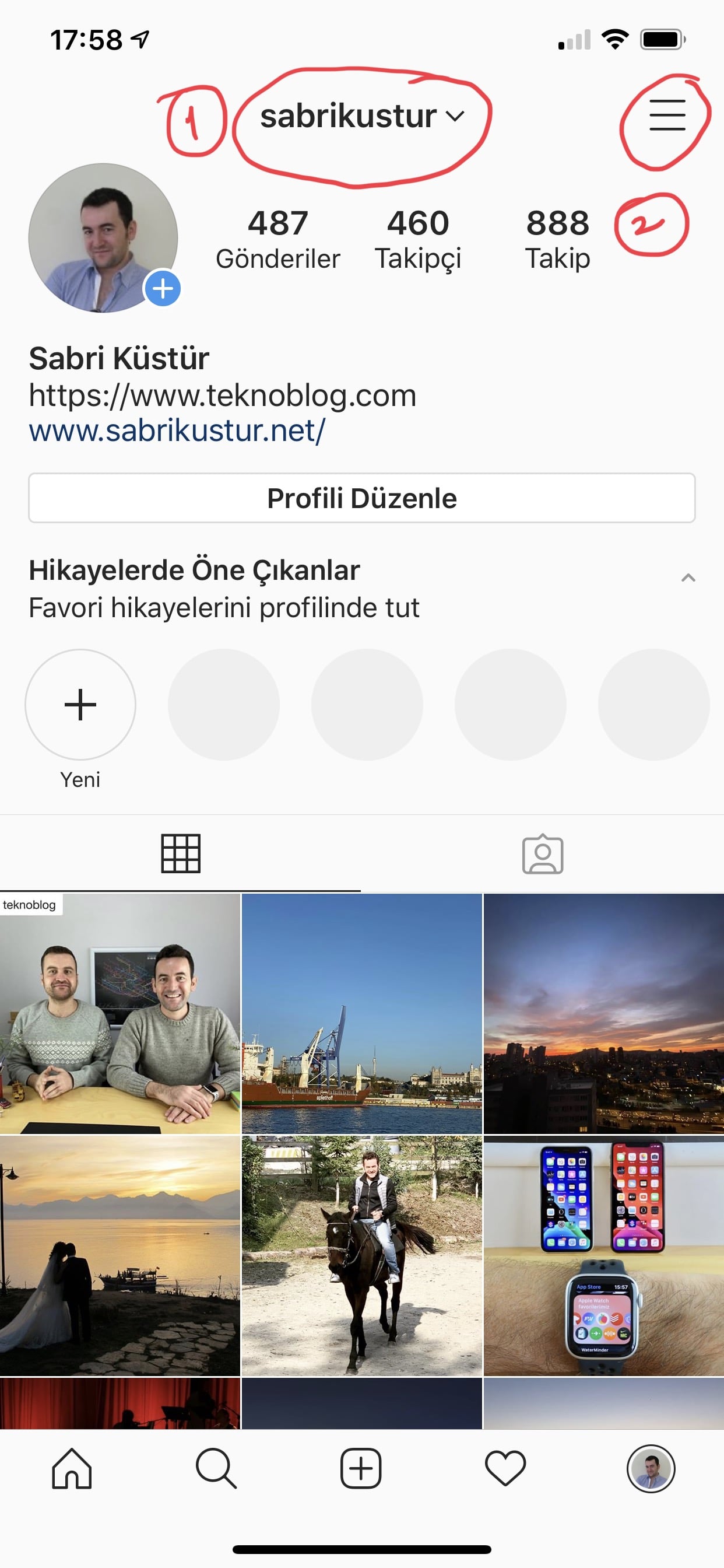Switch to the grid posts tab
The image size is (724, 1568).
tap(181, 853)
